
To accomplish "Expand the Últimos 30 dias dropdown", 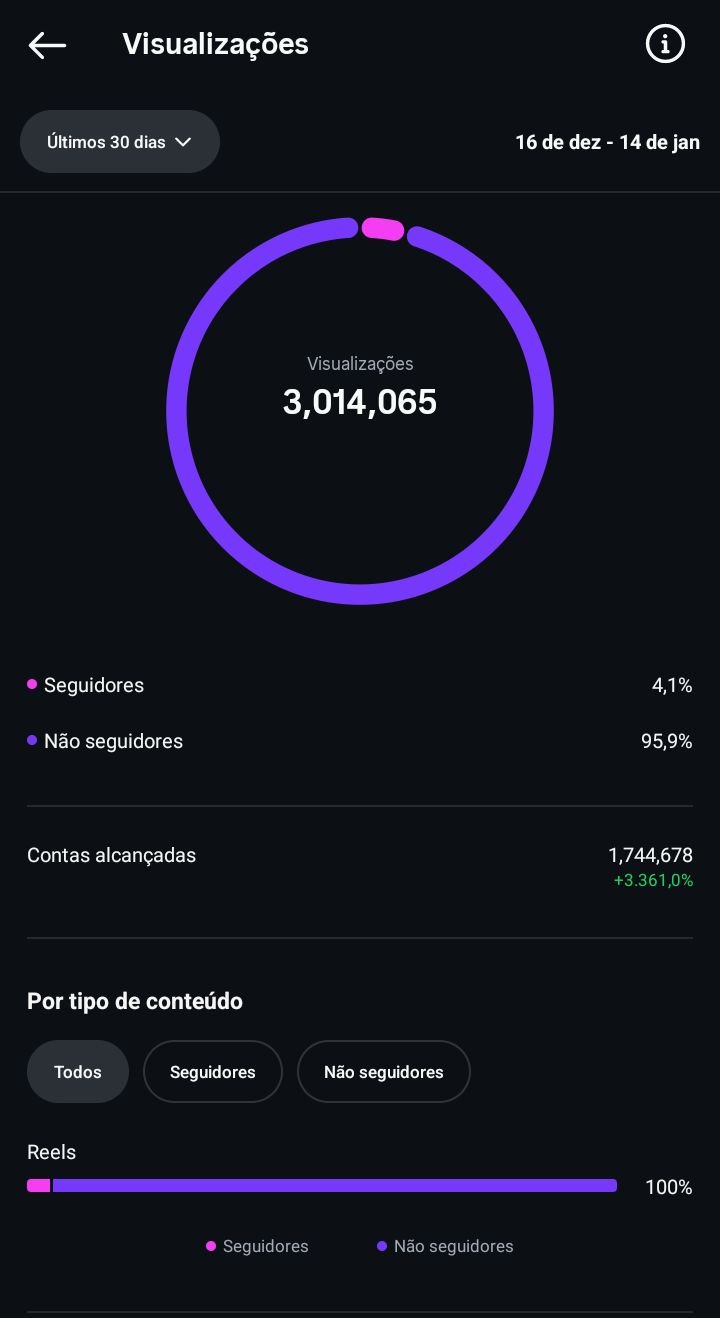I will click(120, 142).
